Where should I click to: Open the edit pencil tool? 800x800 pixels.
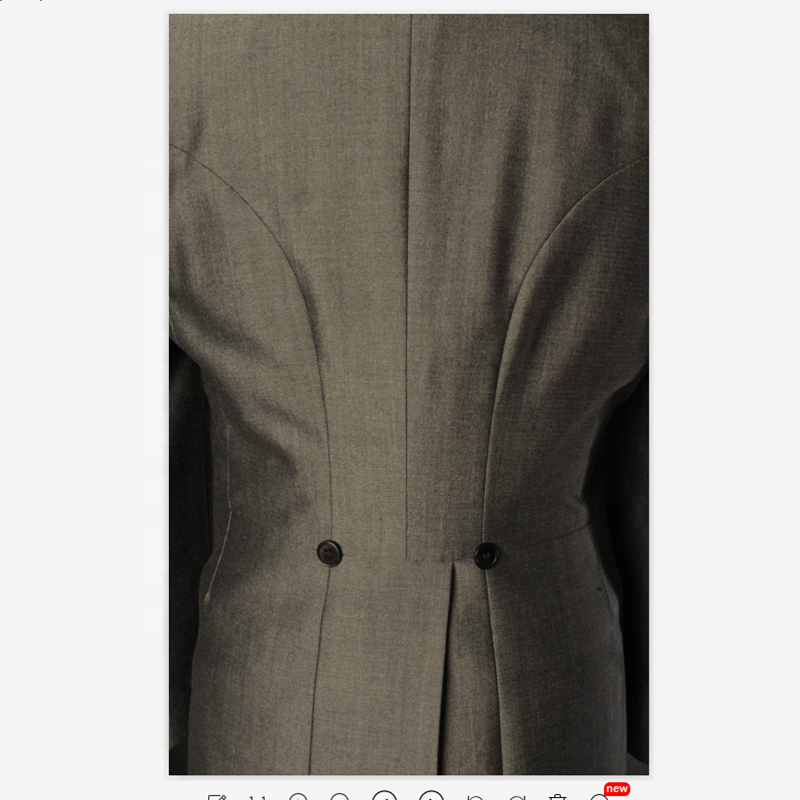click(x=217, y=798)
